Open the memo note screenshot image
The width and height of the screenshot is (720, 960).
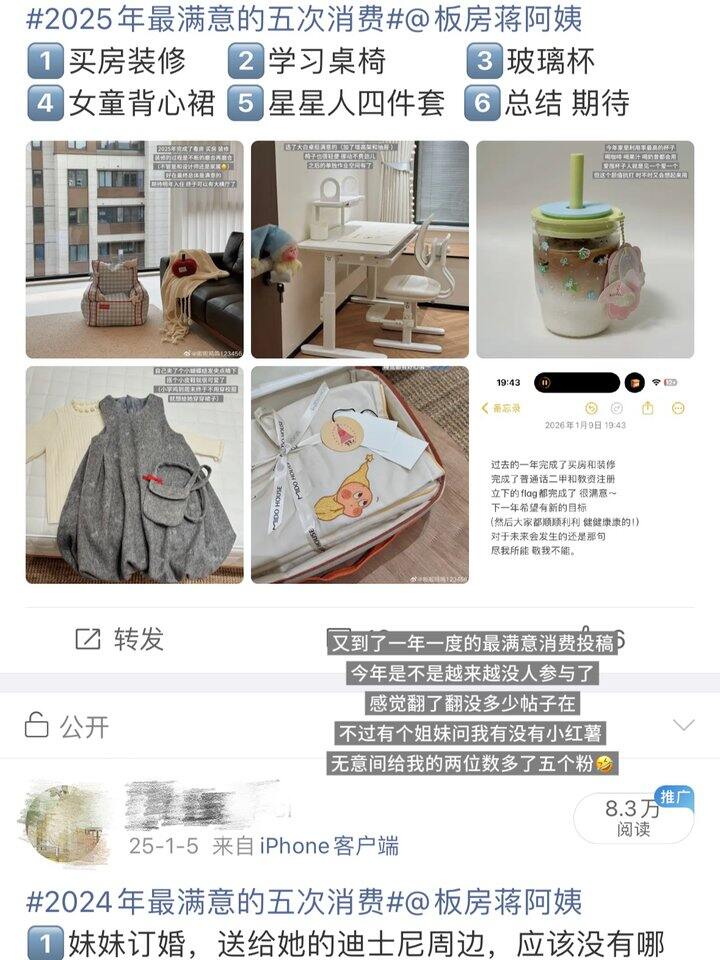pyautogui.click(x=584, y=474)
